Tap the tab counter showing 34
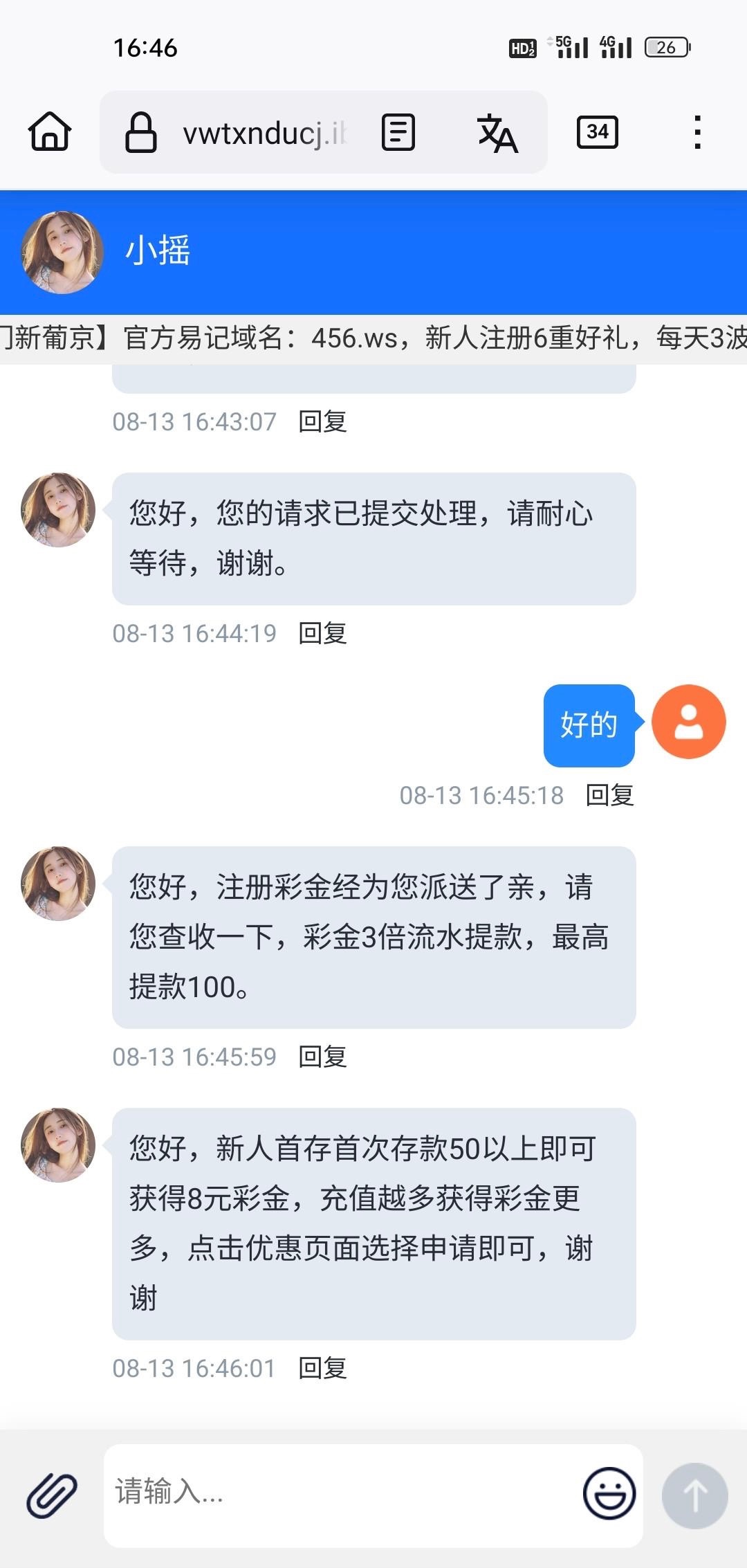 [596, 133]
